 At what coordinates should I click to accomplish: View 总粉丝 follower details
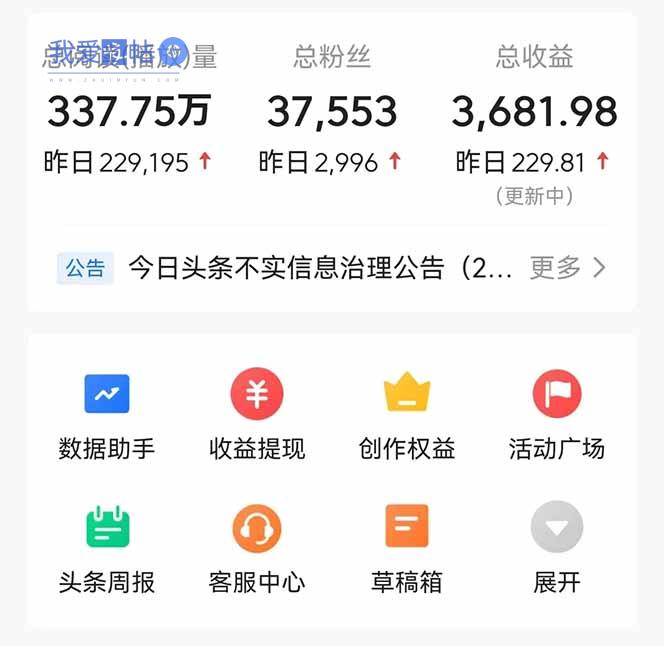331,112
